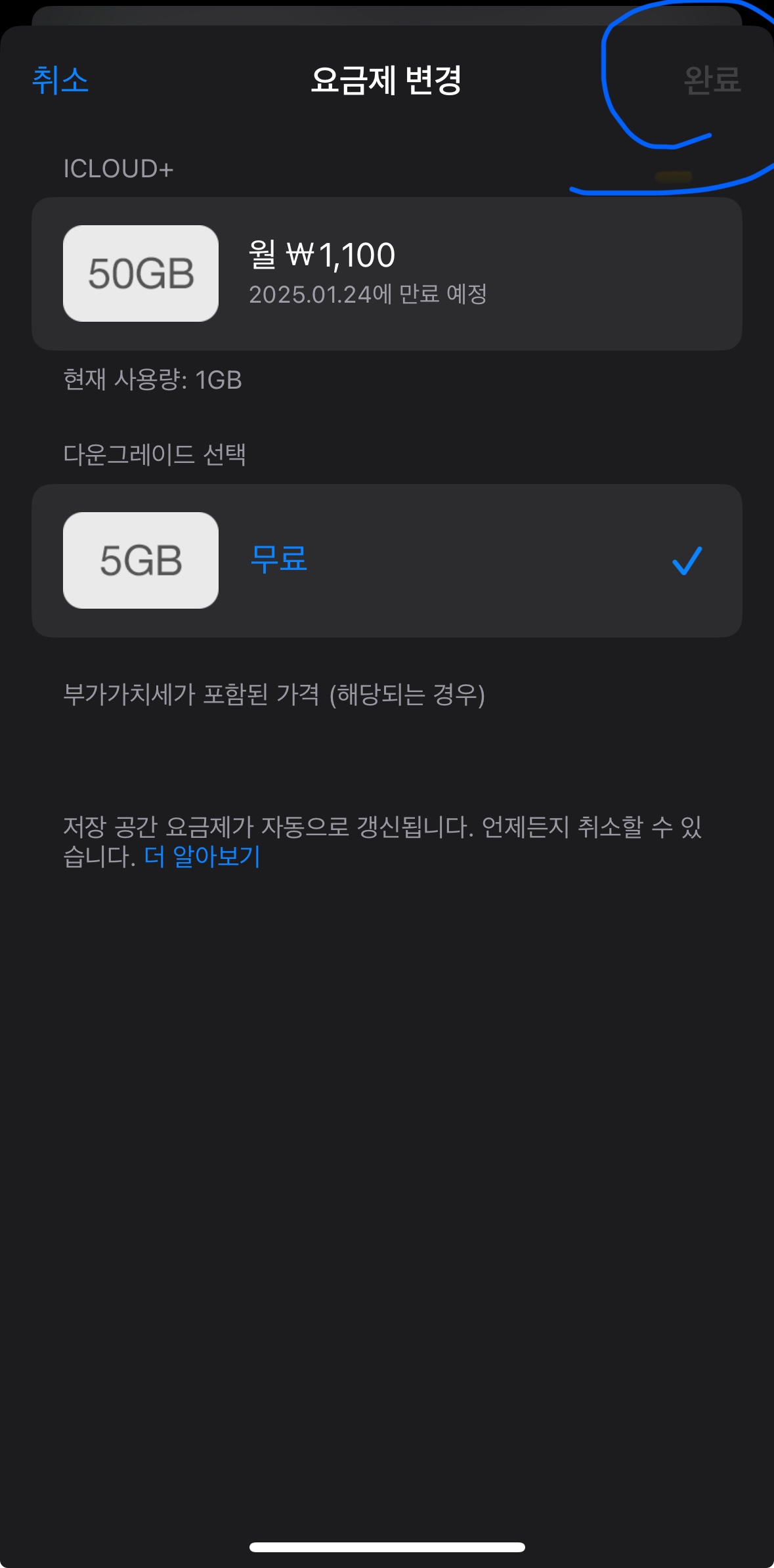The width and height of the screenshot is (774, 1568).
Task: Select the 5GB 무료 downgrade option
Action: (386, 560)
